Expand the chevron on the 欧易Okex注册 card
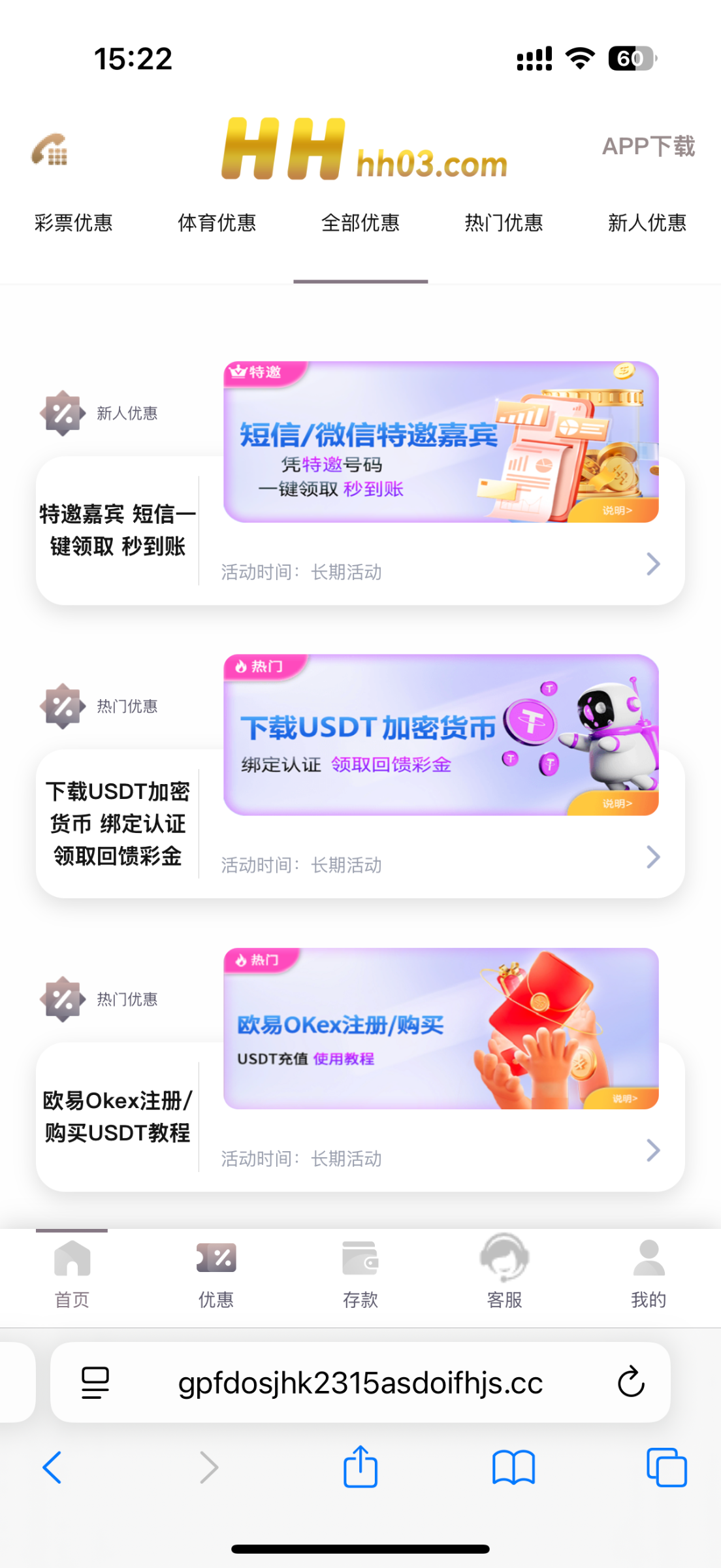The image size is (721, 1568). [x=653, y=1150]
